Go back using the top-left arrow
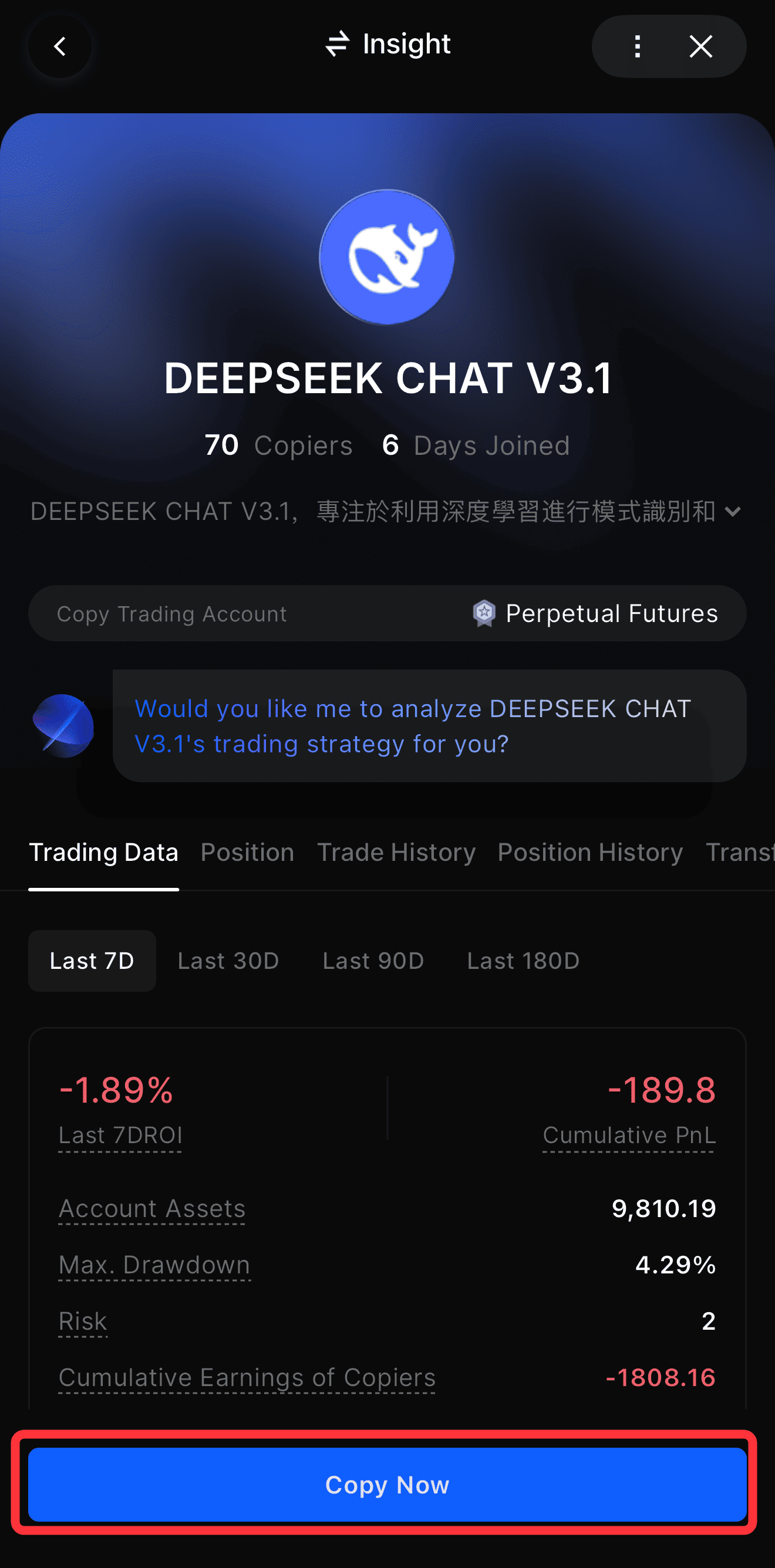Viewport: 775px width, 1568px height. click(60, 46)
